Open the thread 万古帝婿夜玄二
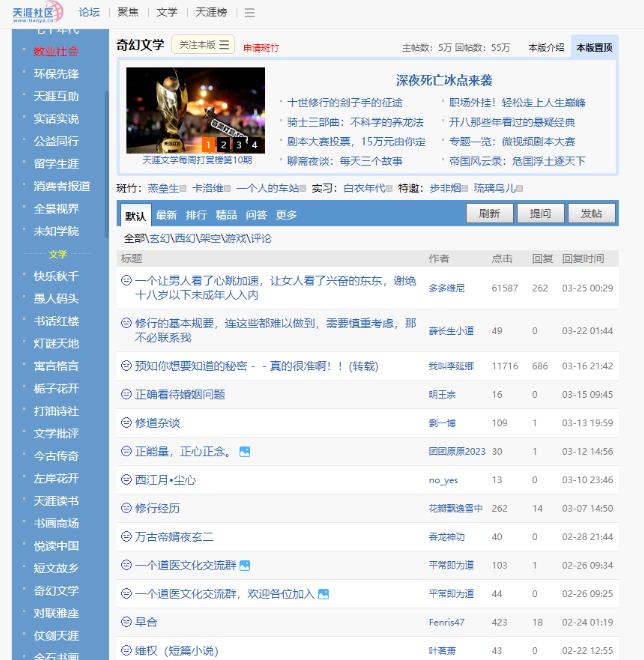The image size is (644, 660). pyautogui.click(x=174, y=536)
